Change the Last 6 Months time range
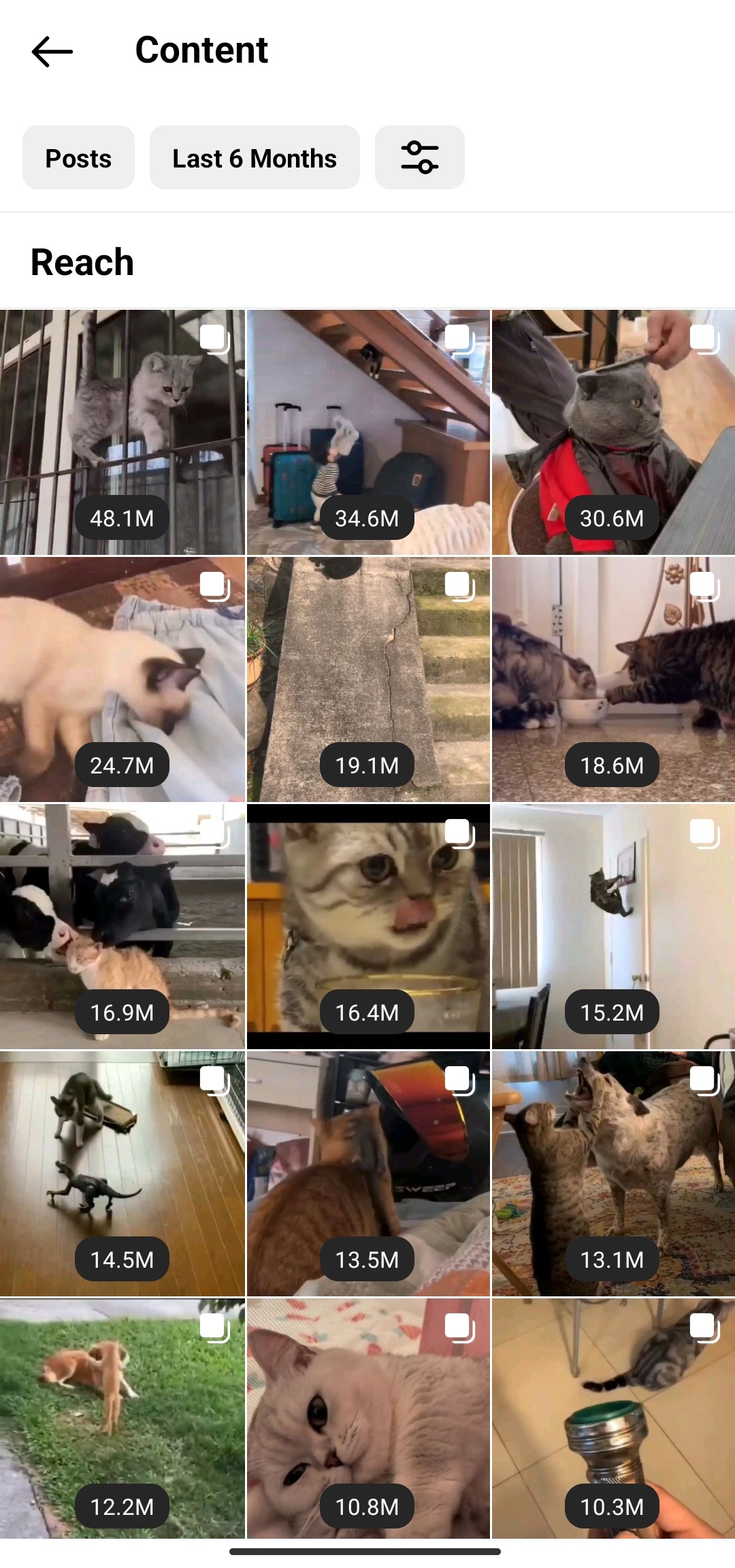The height and width of the screenshot is (1568, 735). coord(255,157)
